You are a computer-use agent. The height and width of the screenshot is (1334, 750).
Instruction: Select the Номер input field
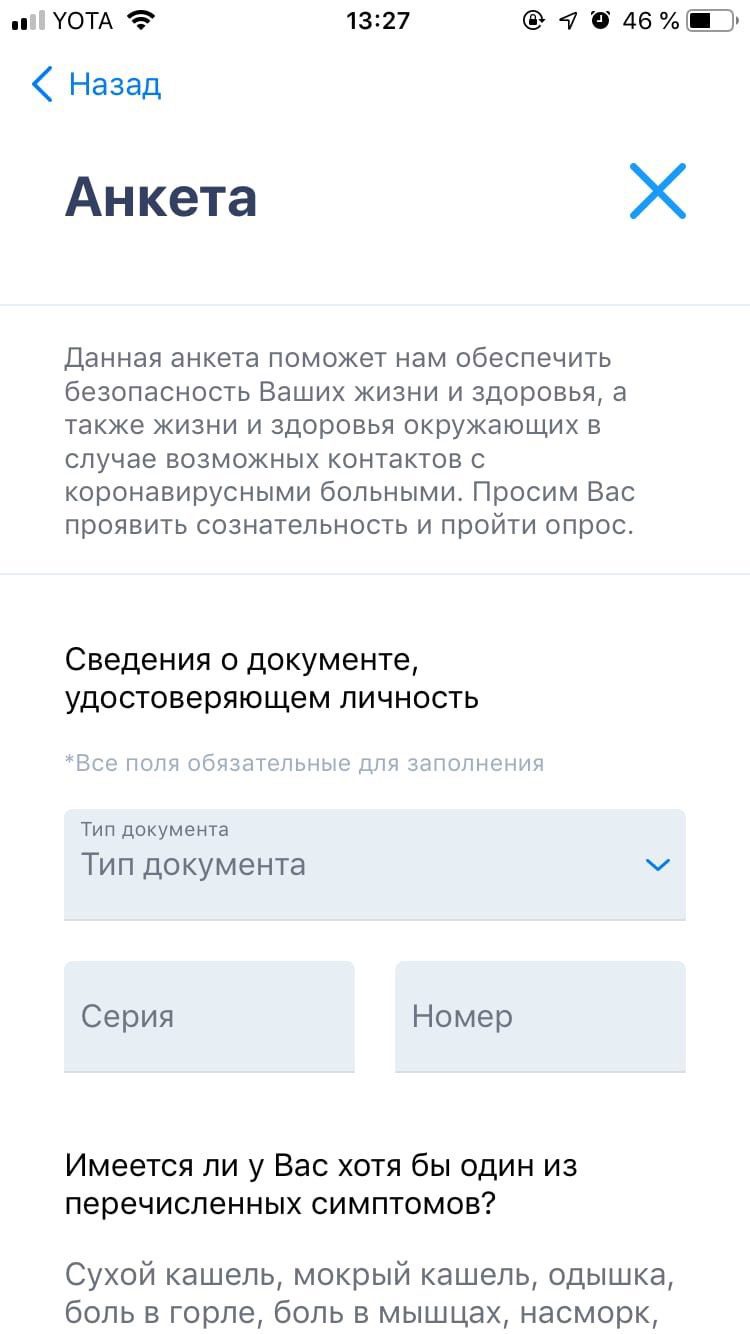tap(540, 1016)
